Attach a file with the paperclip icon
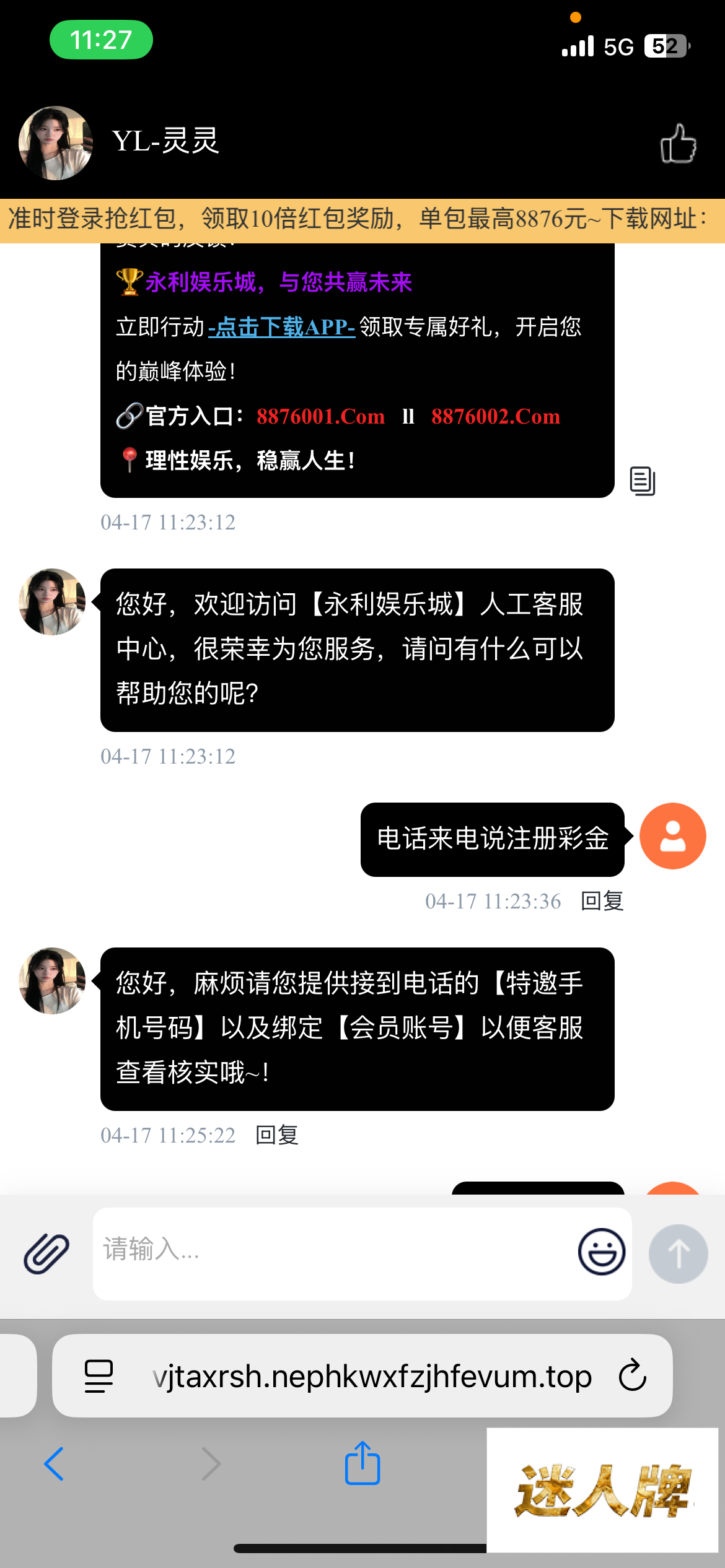This screenshot has width=725, height=1568. tap(46, 1253)
